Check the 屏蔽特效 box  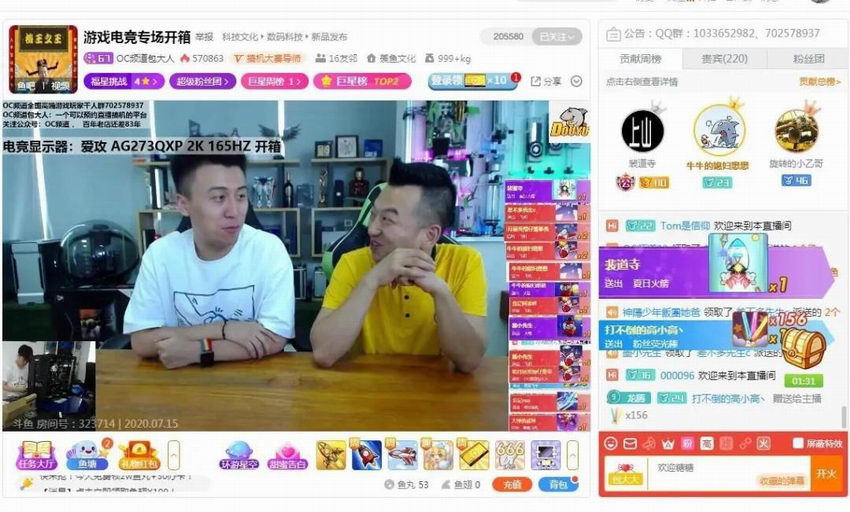[x=798, y=443]
